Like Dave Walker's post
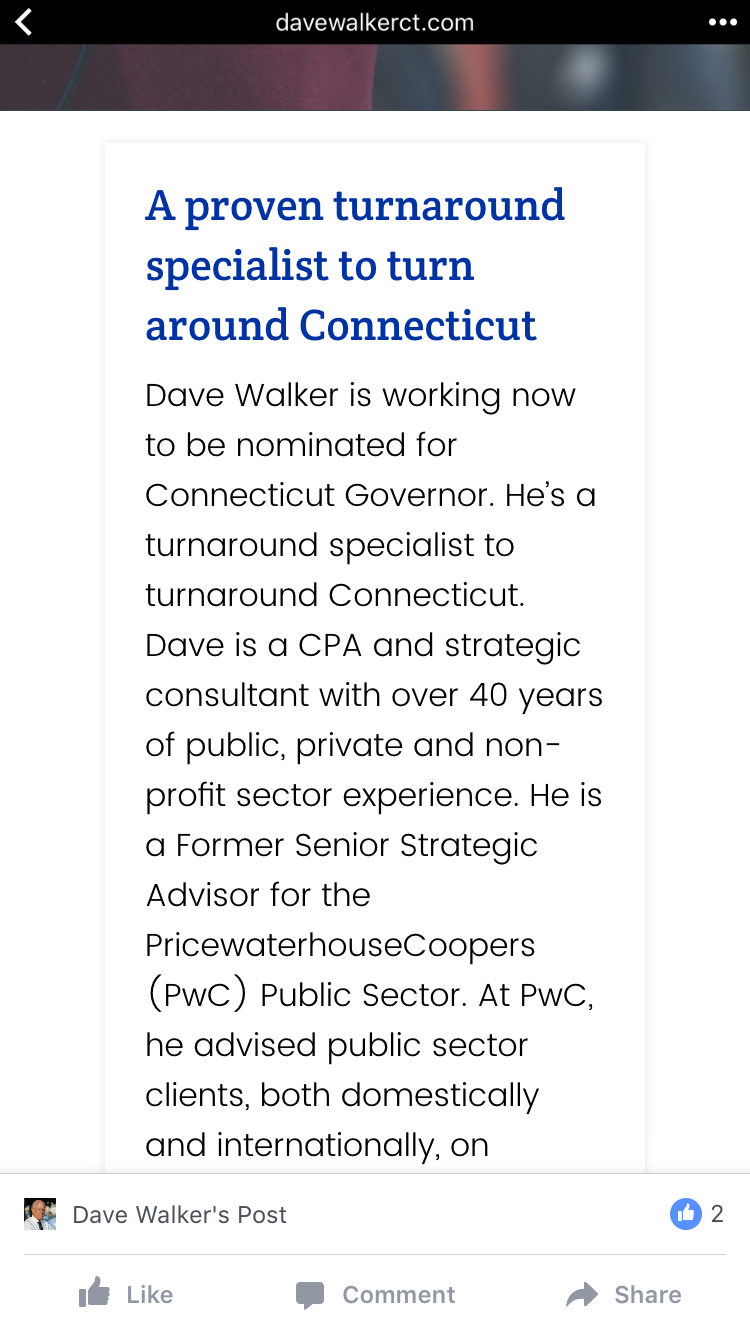750x1334 pixels. (126, 1294)
